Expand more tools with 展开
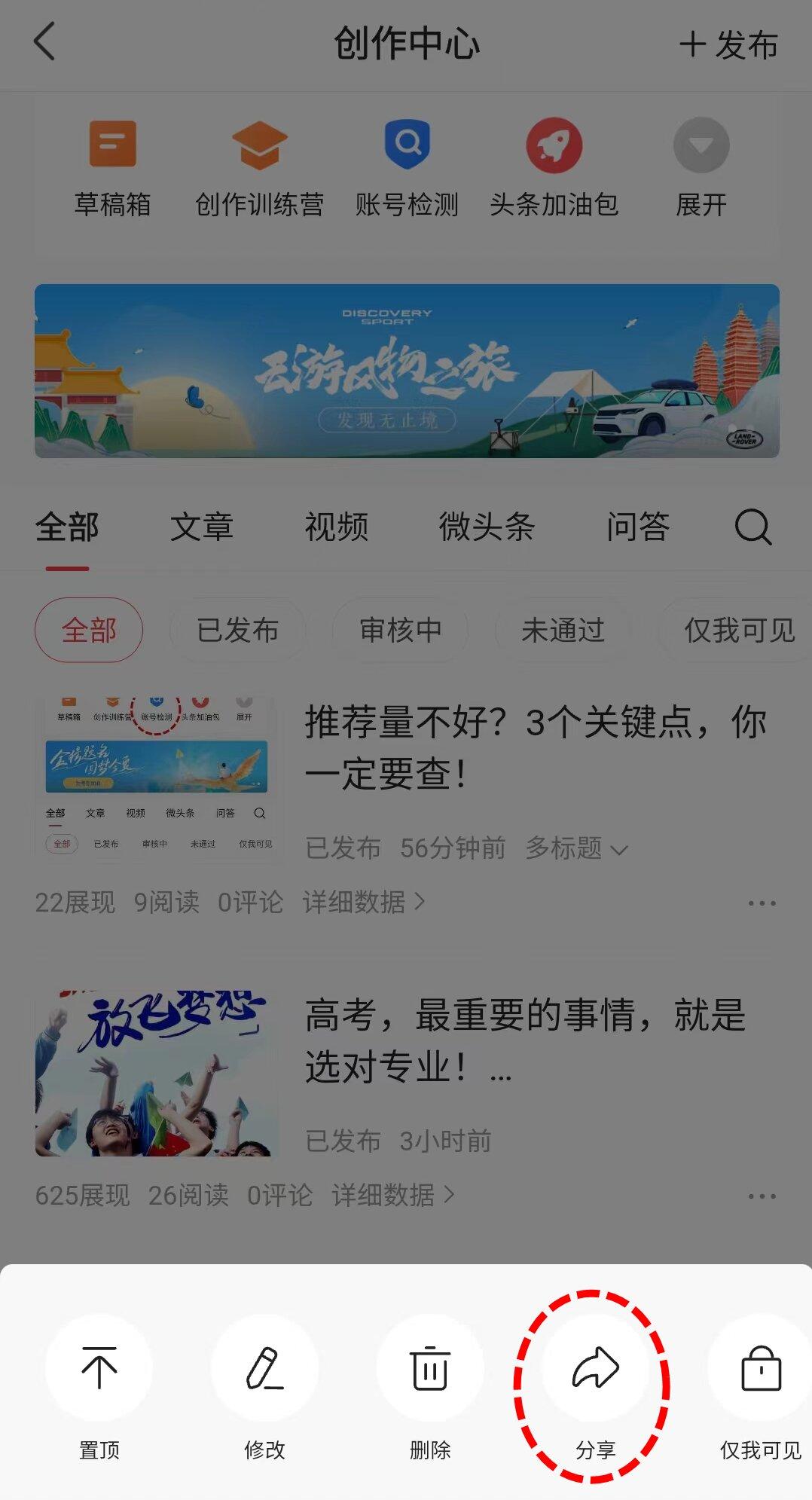Screen dimensions: 812x1500 point(701,167)
